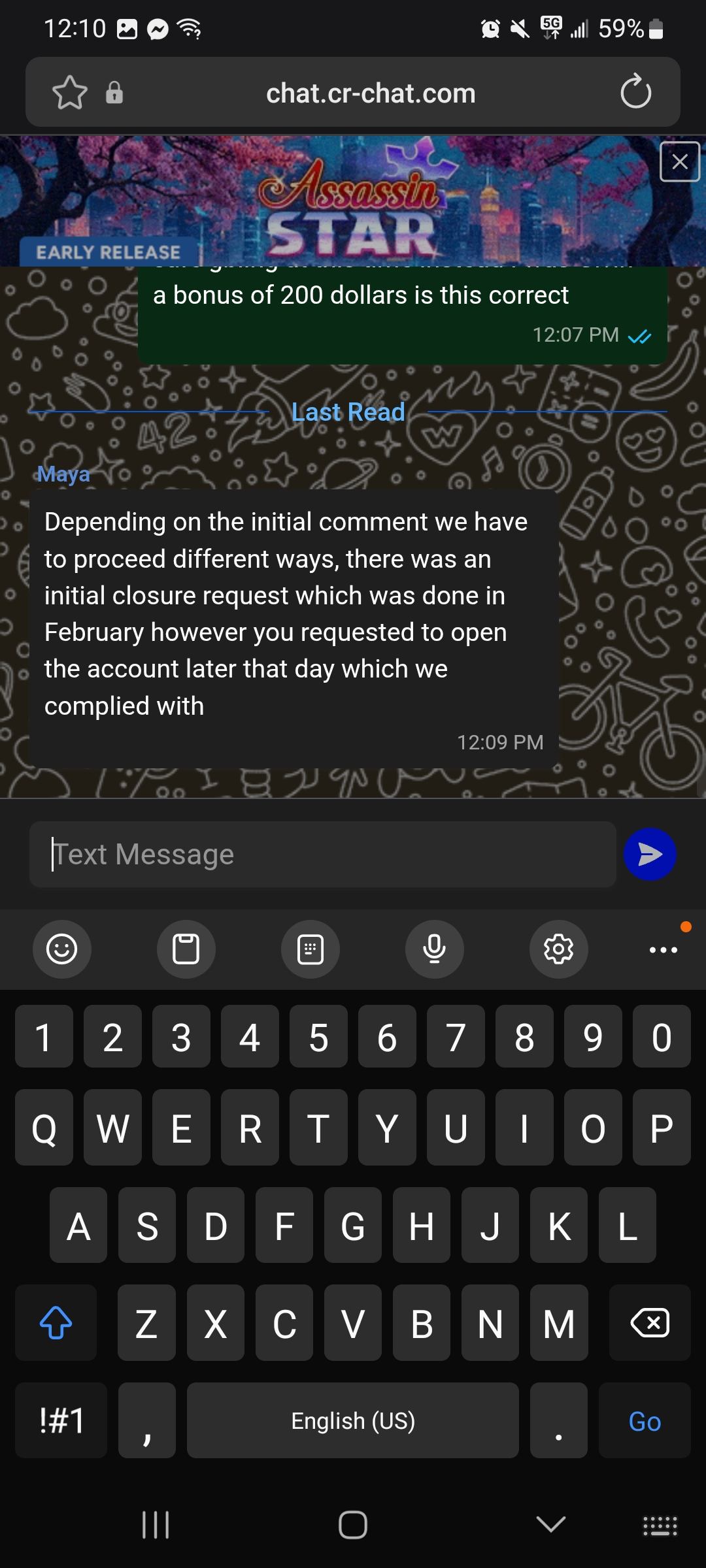Open the site security lock icon
The width and height of the screenshot is (706, 1568).
pyautogui.click(x=114, y=93)
